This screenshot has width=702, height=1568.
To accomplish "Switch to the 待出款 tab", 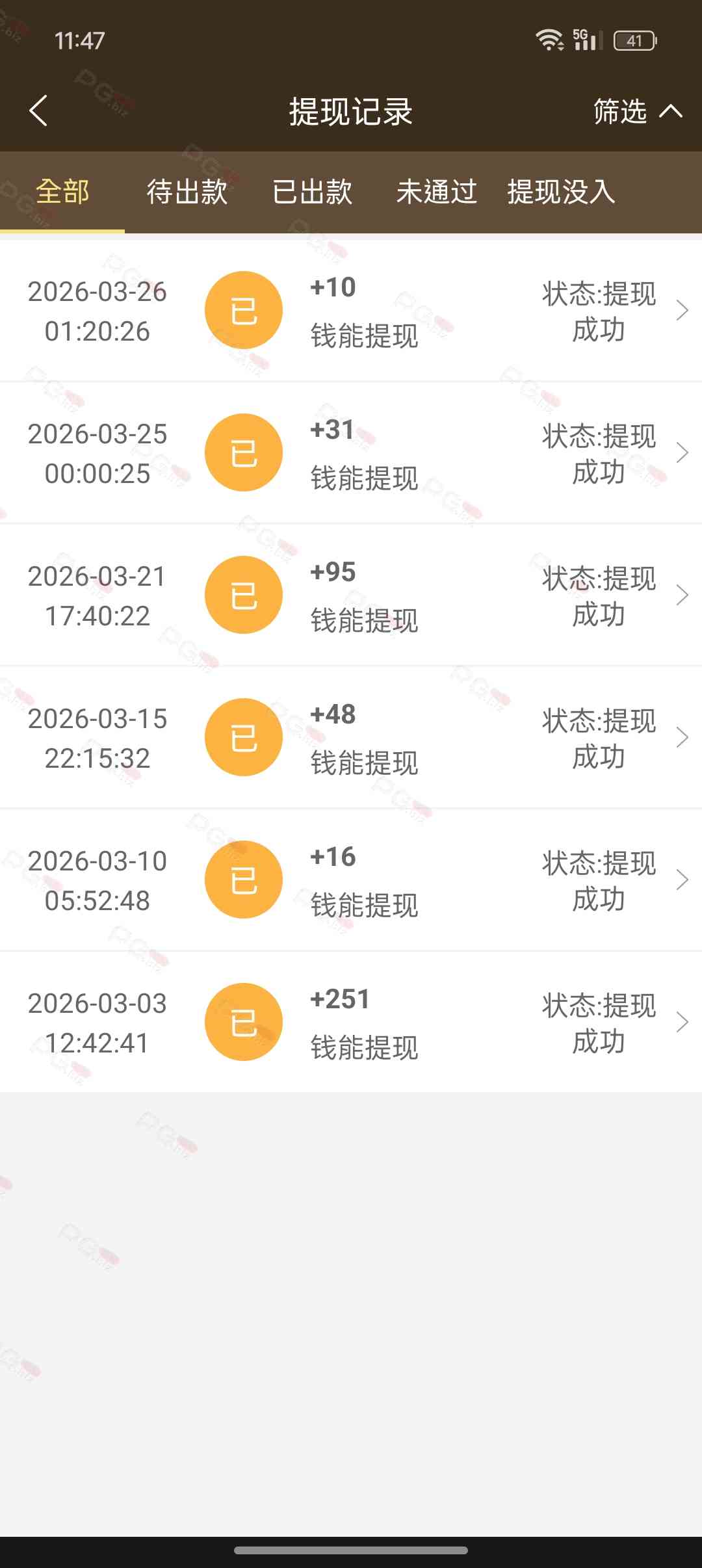I will (187, 192).
